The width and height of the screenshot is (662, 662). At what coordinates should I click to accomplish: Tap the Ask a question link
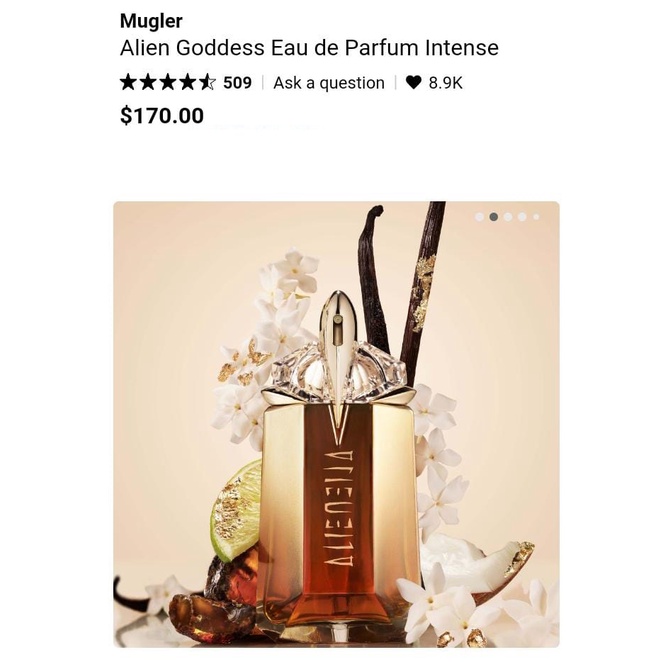[x=328, y=83]
